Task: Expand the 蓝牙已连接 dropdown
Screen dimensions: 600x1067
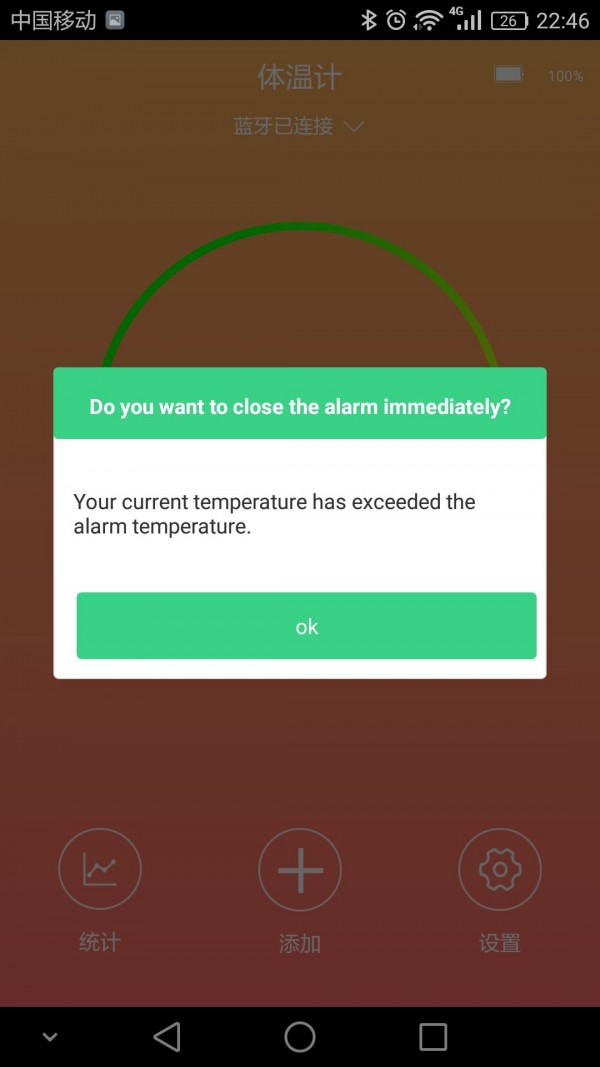Action: pyautogui.click(x=298, y=127)
